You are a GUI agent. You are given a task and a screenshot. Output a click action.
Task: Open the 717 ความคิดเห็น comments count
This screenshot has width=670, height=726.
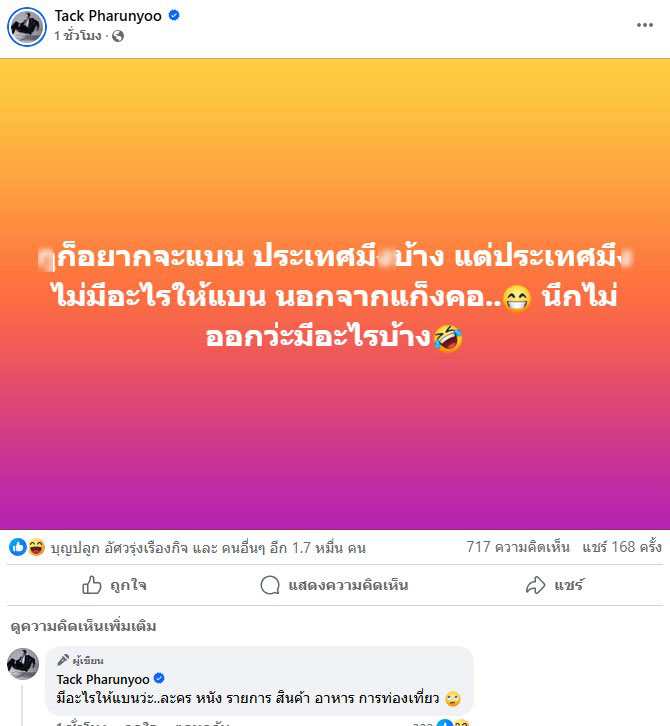[x=518, y=547]
